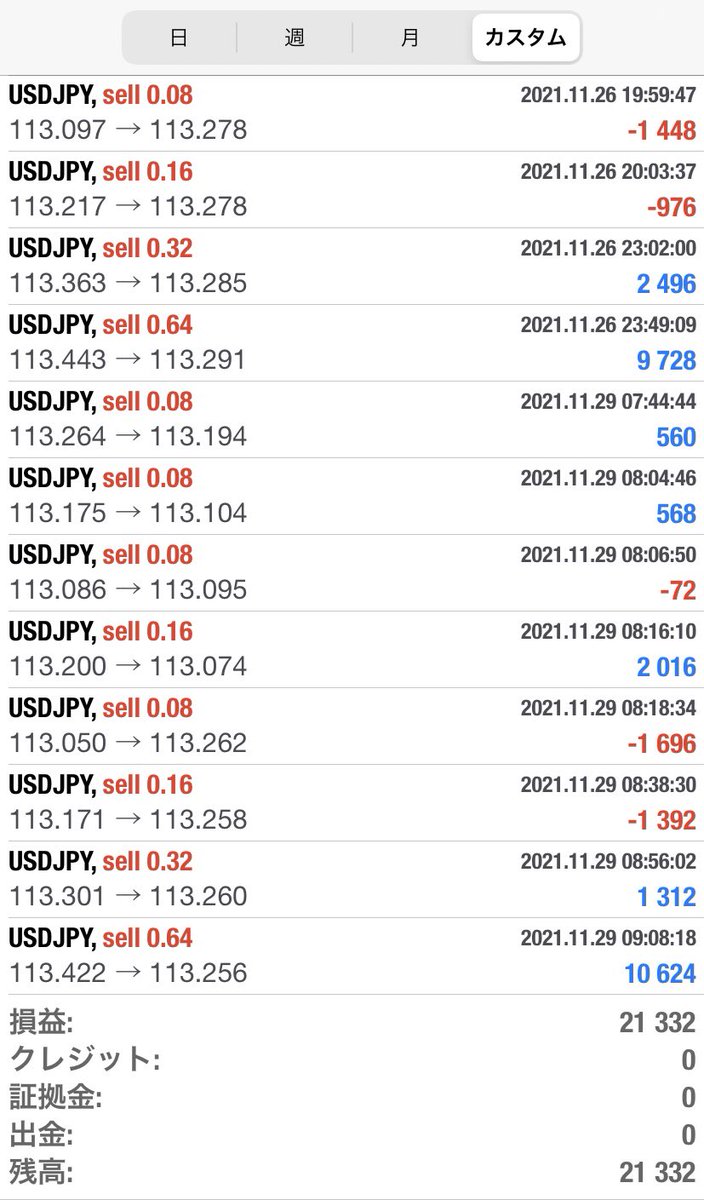Screen dimensions: 704x1200
Task: Switch to the 日 period tab
Action: [179, 38]
